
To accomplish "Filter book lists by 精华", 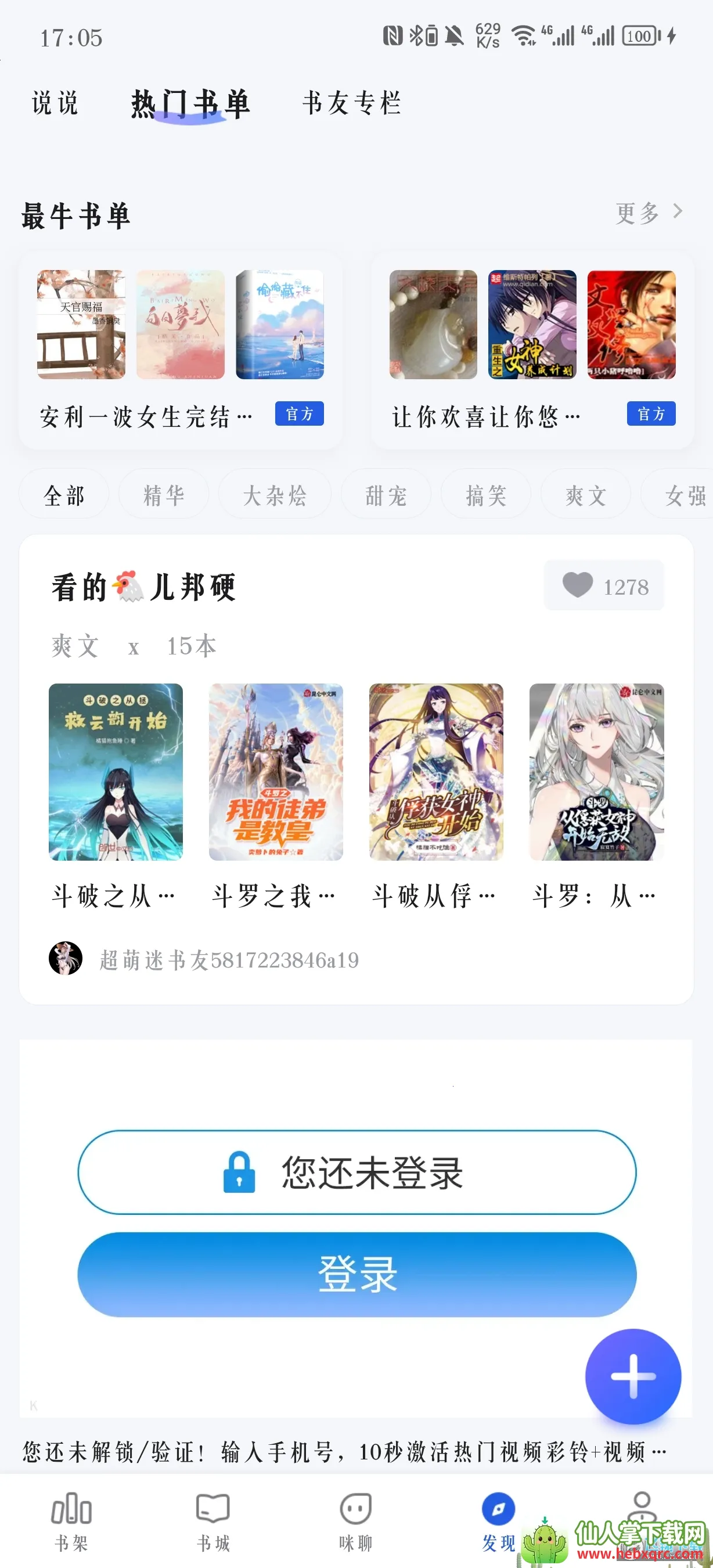I will pos(164,495).
